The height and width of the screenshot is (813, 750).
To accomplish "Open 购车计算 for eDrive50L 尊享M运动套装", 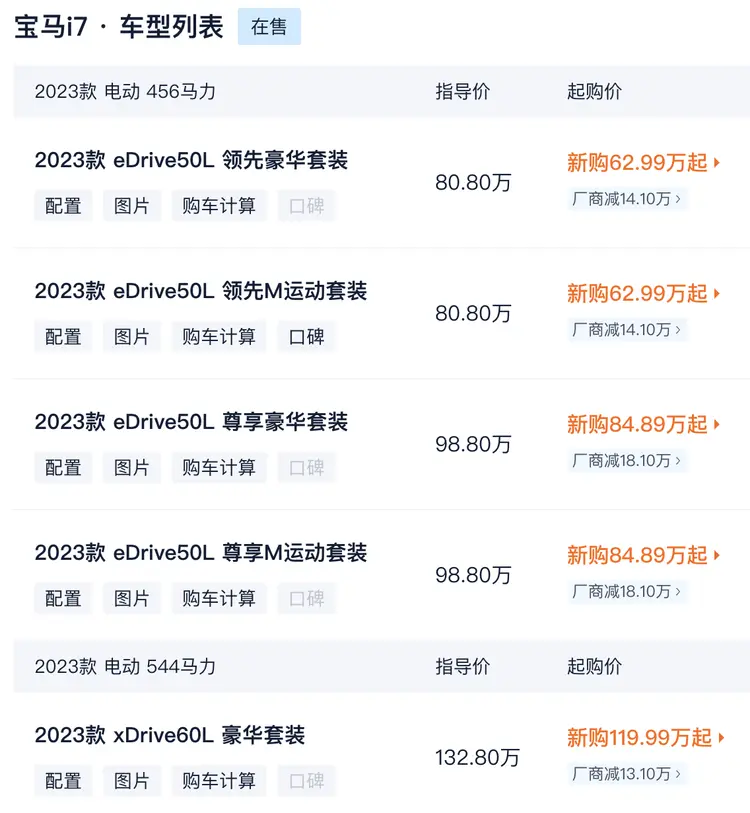I will 219,599.
